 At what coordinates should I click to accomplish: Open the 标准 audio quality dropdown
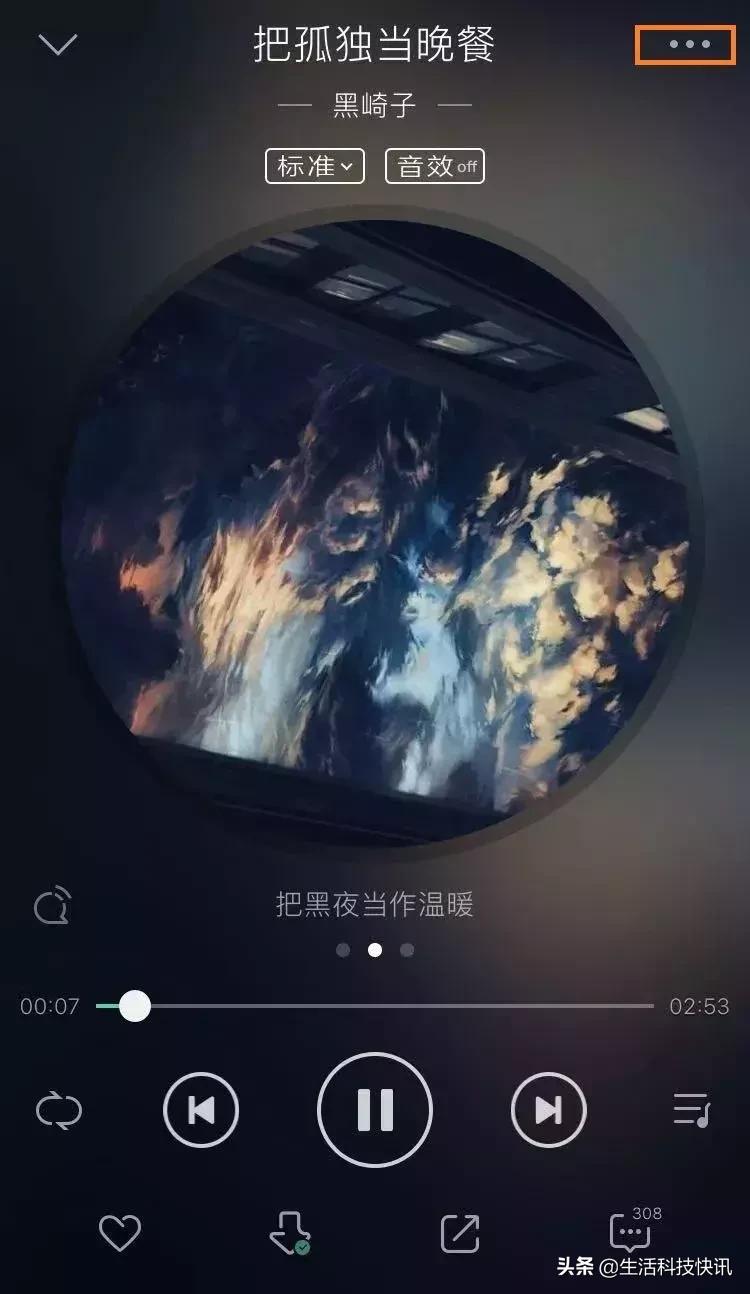coord(313,166)
